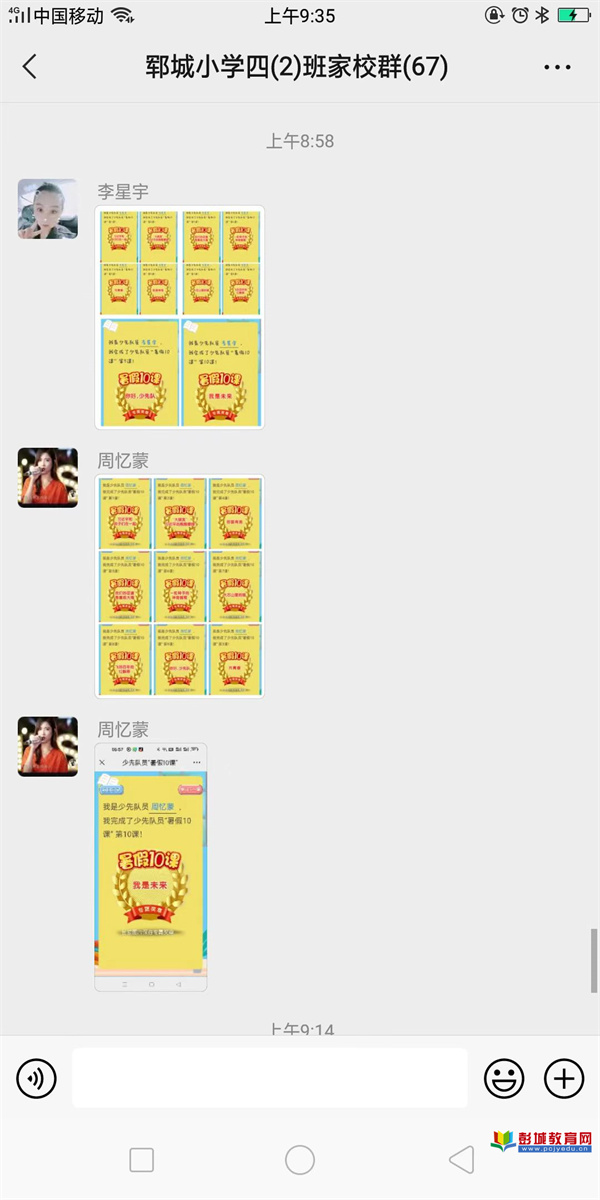Open recent apps from the navigation bar

[x=142, y=1160]
